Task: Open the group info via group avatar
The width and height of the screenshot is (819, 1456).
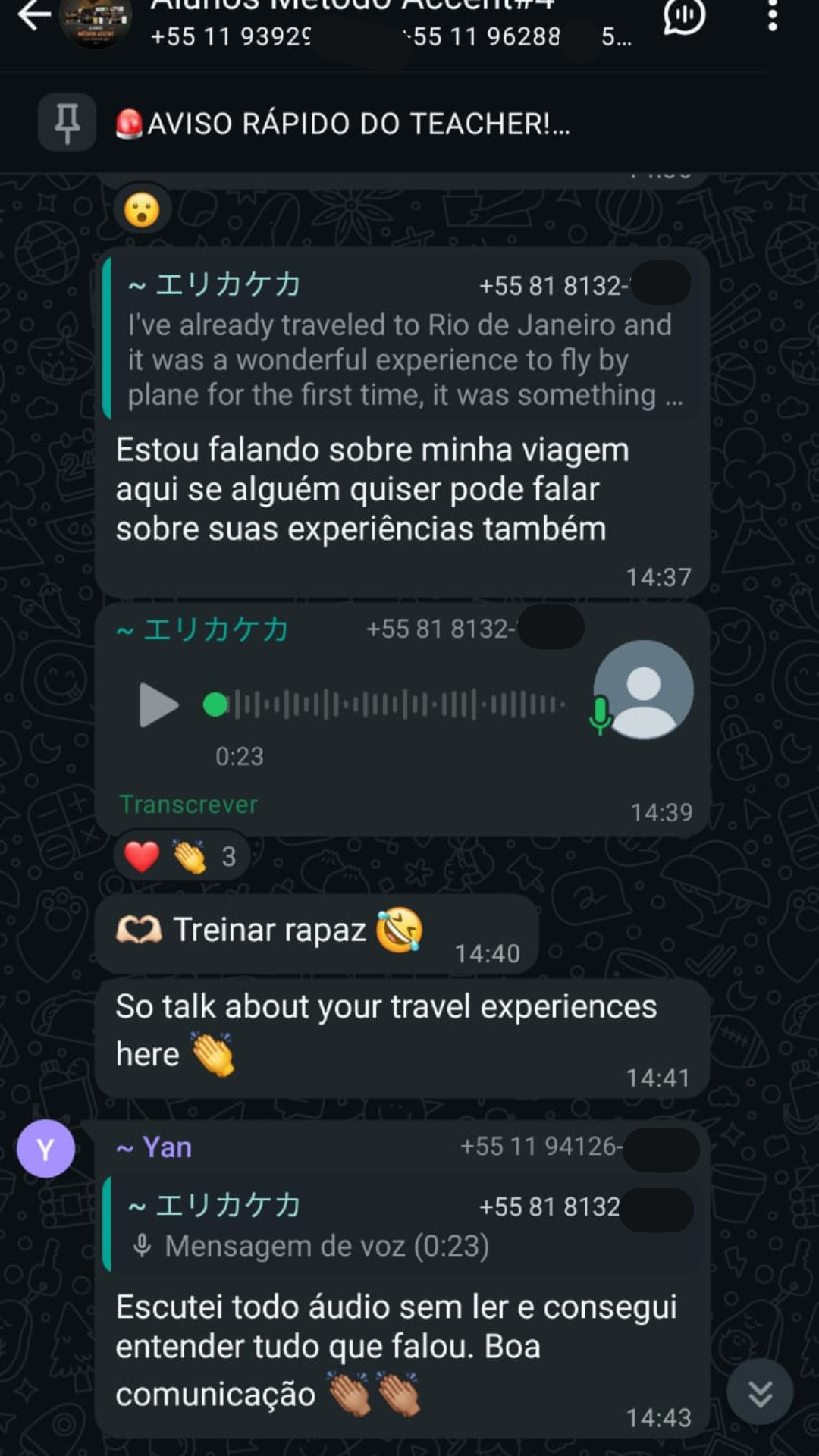Action: [x=95, y=21]
